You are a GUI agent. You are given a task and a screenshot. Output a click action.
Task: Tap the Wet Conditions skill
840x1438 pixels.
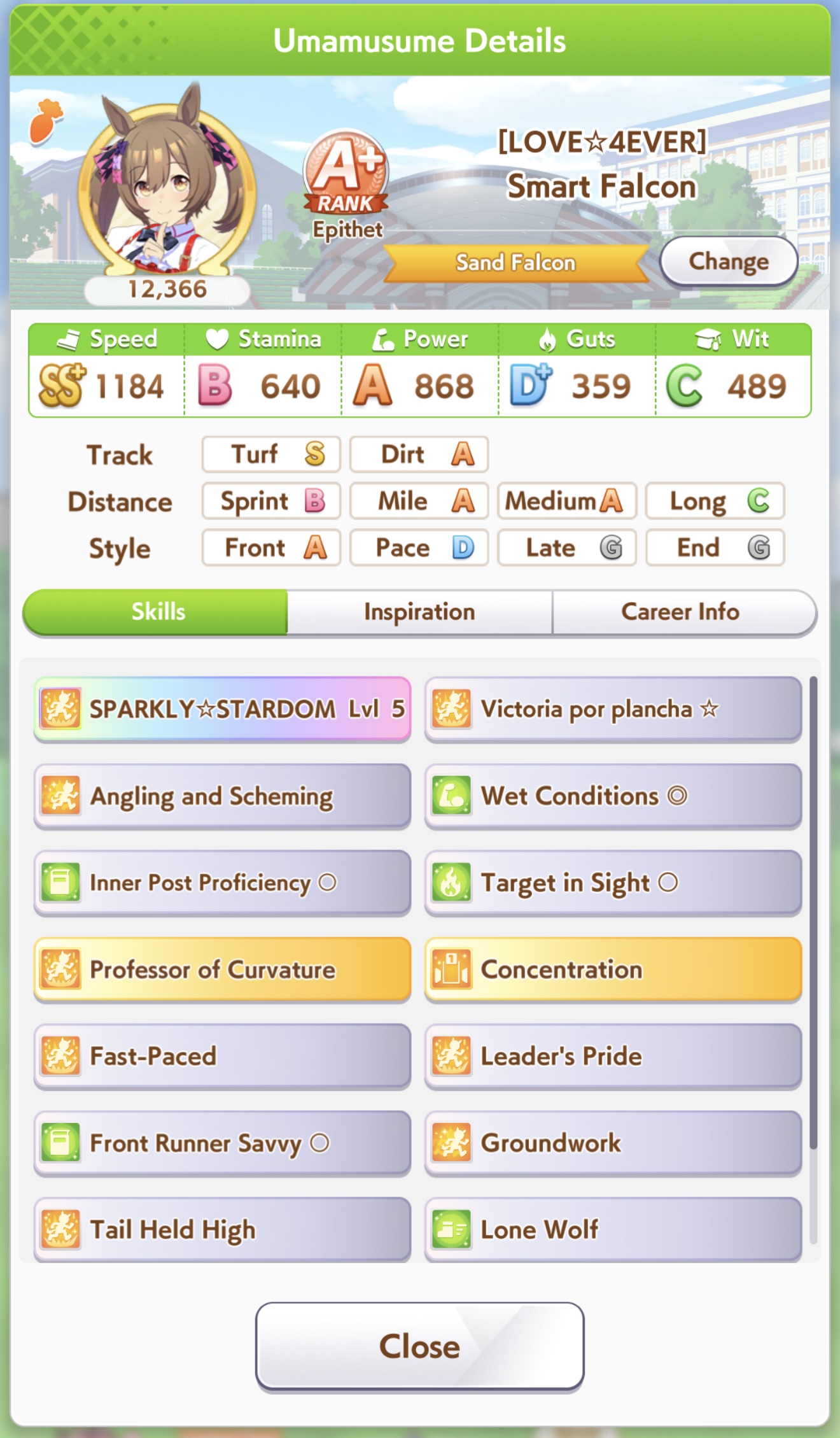point(612,796)
